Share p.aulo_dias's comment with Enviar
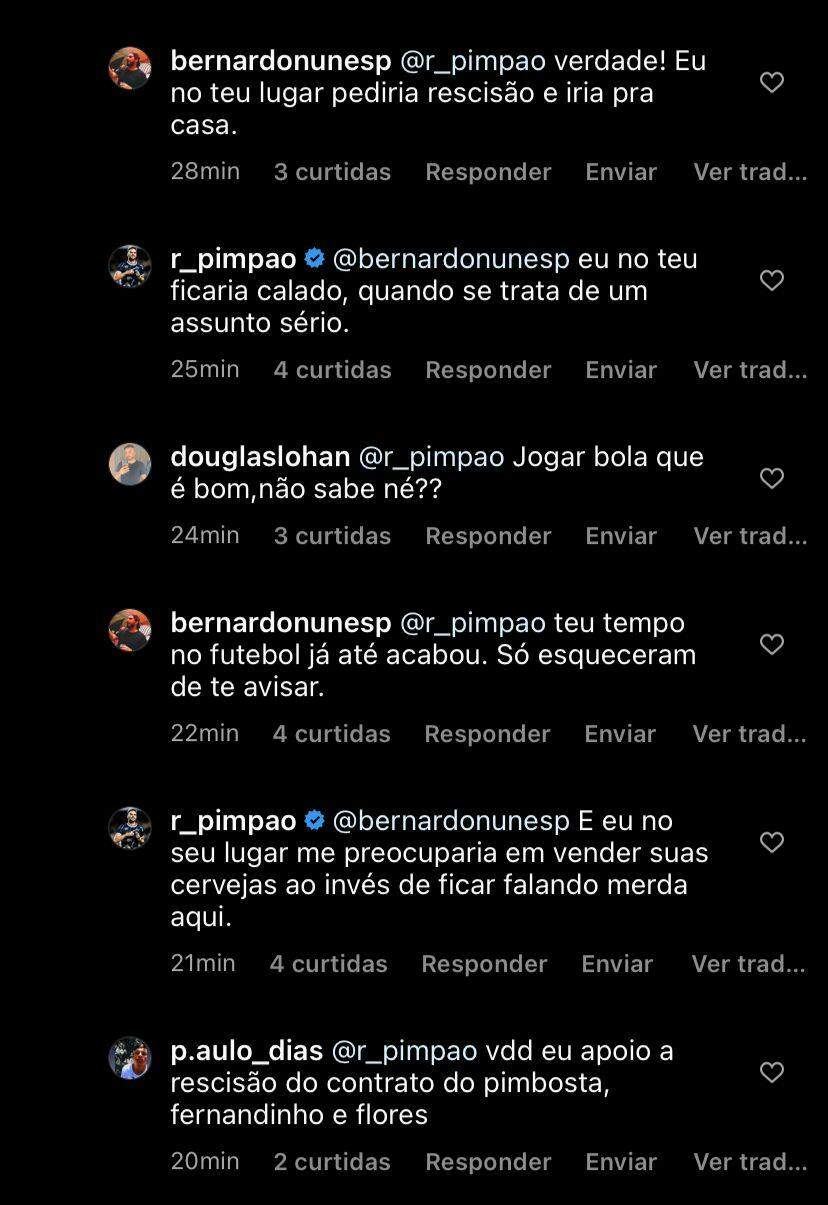 pos(621,1162)
